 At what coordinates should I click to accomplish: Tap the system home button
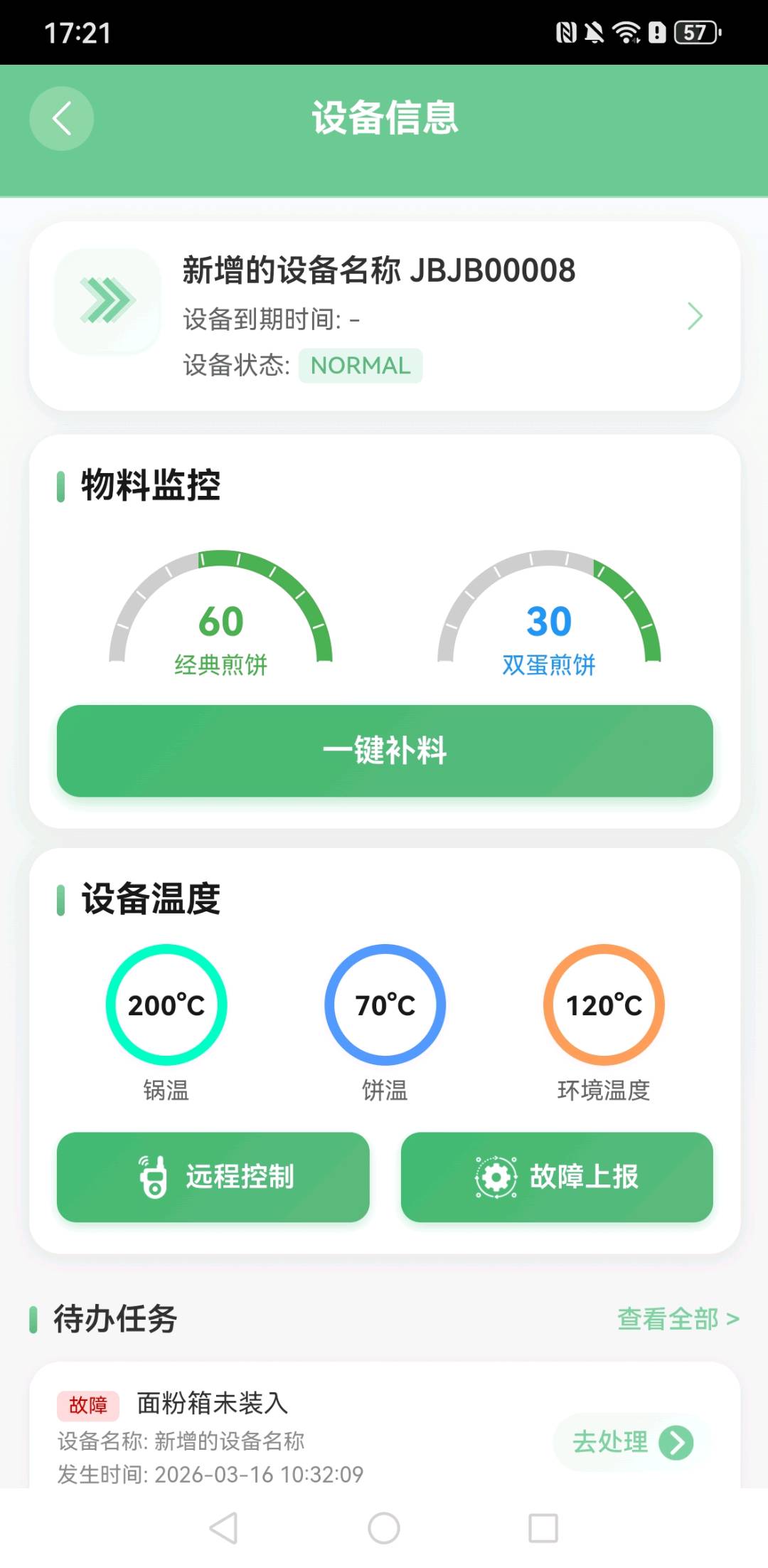click(x=384, y=1527)
